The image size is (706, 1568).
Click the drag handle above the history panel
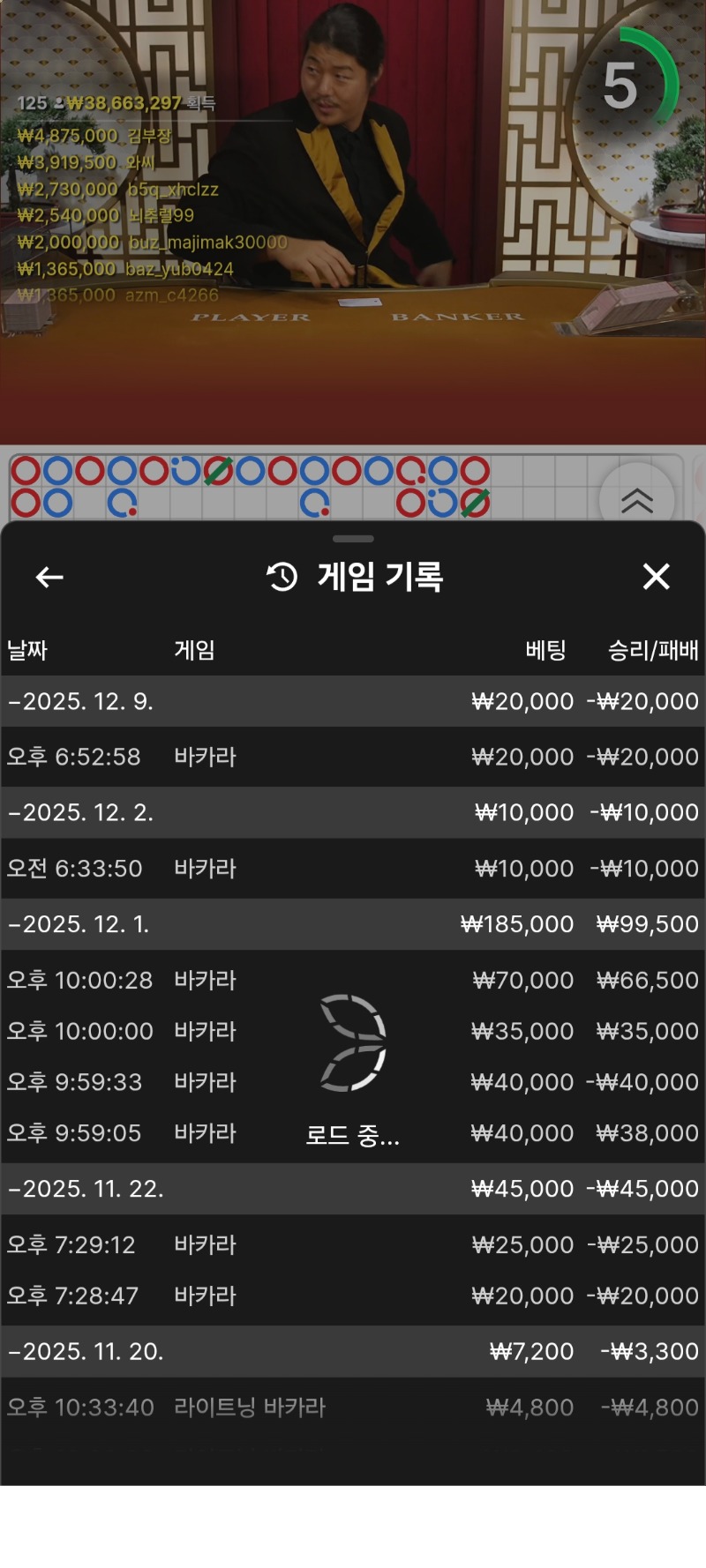pos(352,538)
